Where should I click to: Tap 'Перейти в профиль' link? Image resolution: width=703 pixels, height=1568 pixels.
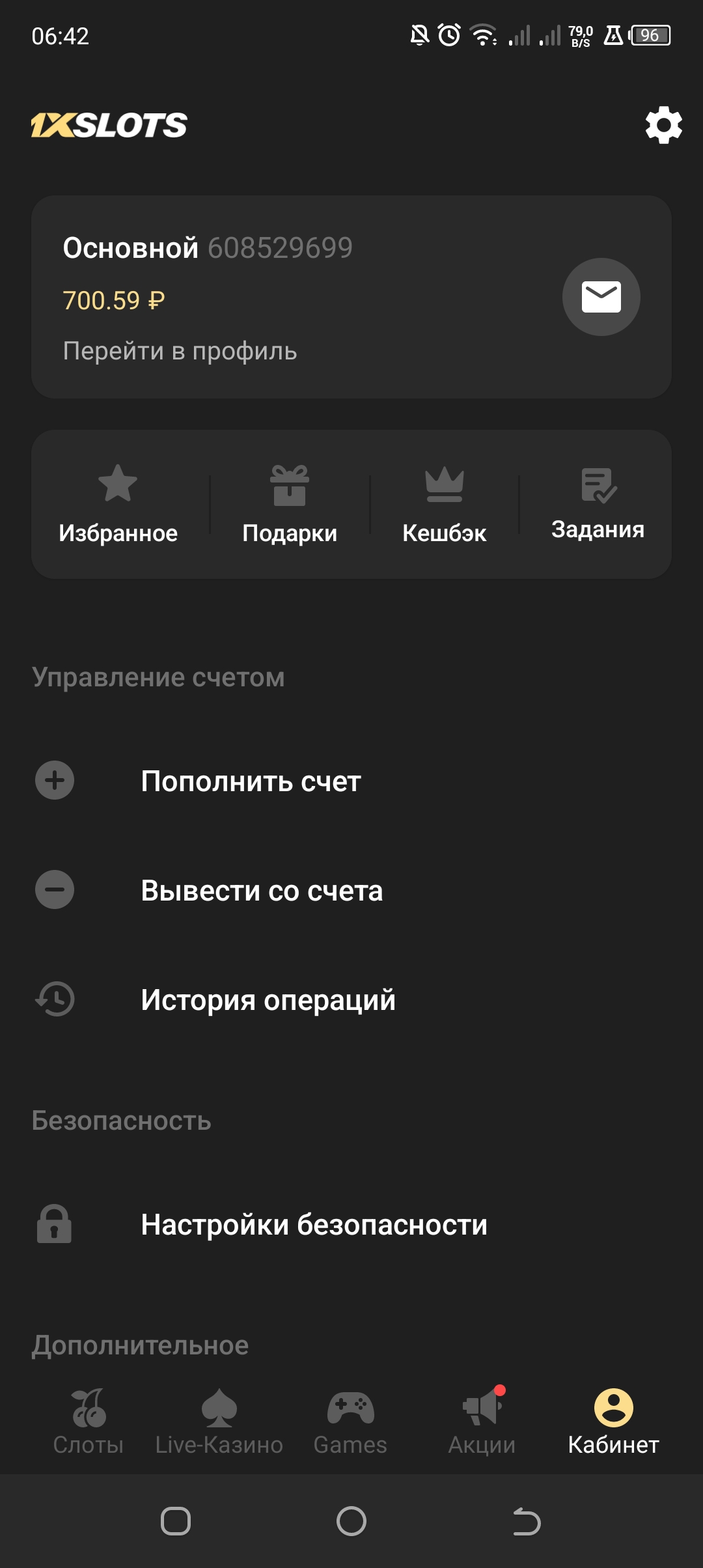pos(180,351)
